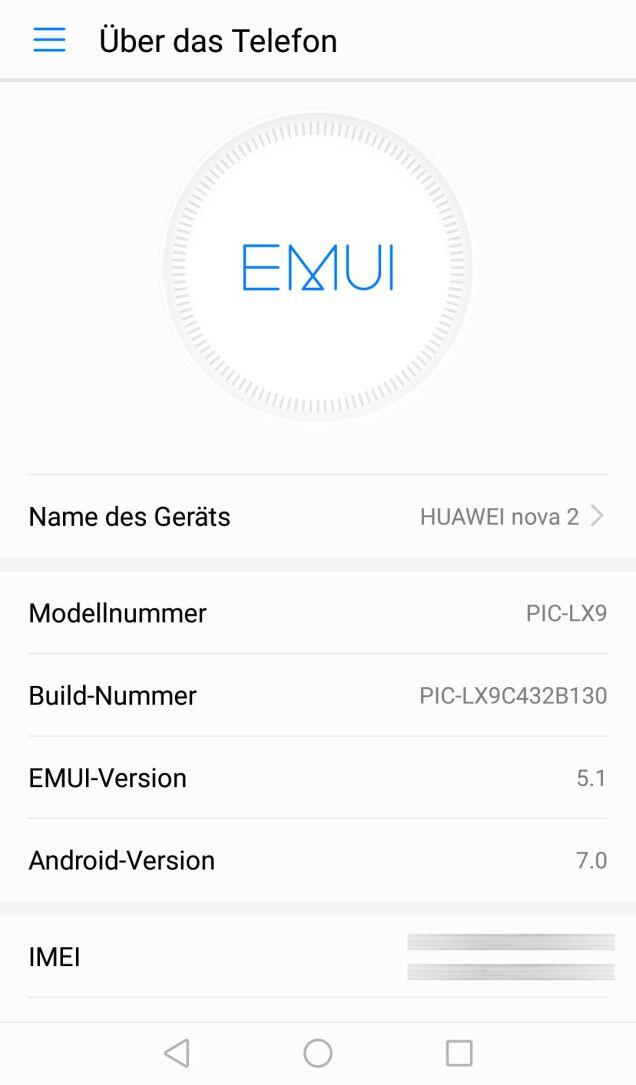636x1085 pixels.
Task: Go back with the navigation bar's back button
Action: pyautogui.click(x=177, y=1052)
